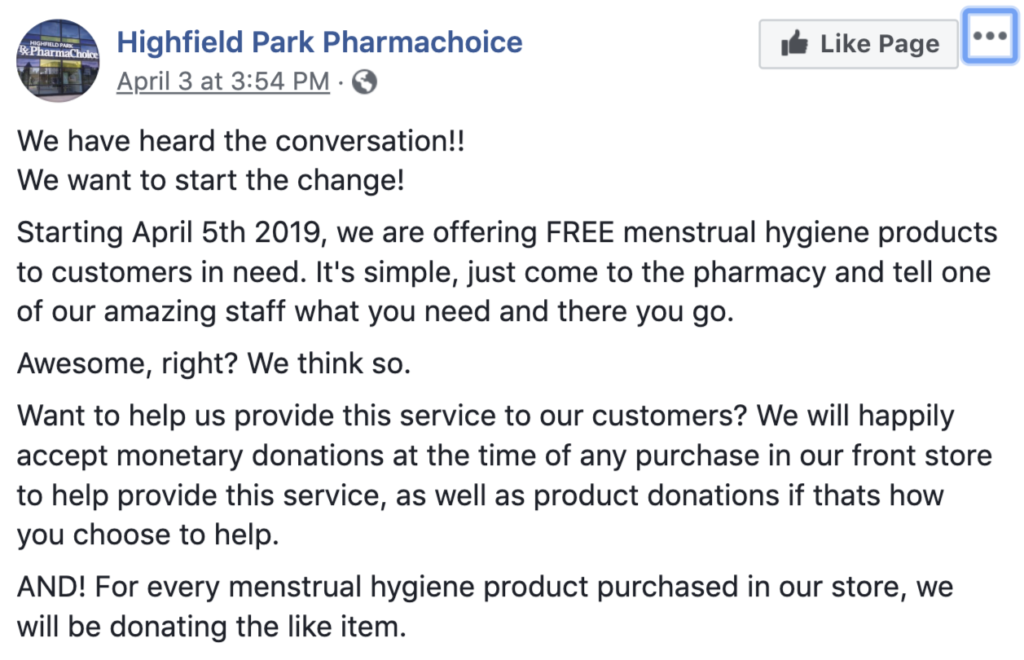Viewport: 1024px width, 660px height.
Task: Tap the Pharmachoice profile picture
Action: [58, 60]
